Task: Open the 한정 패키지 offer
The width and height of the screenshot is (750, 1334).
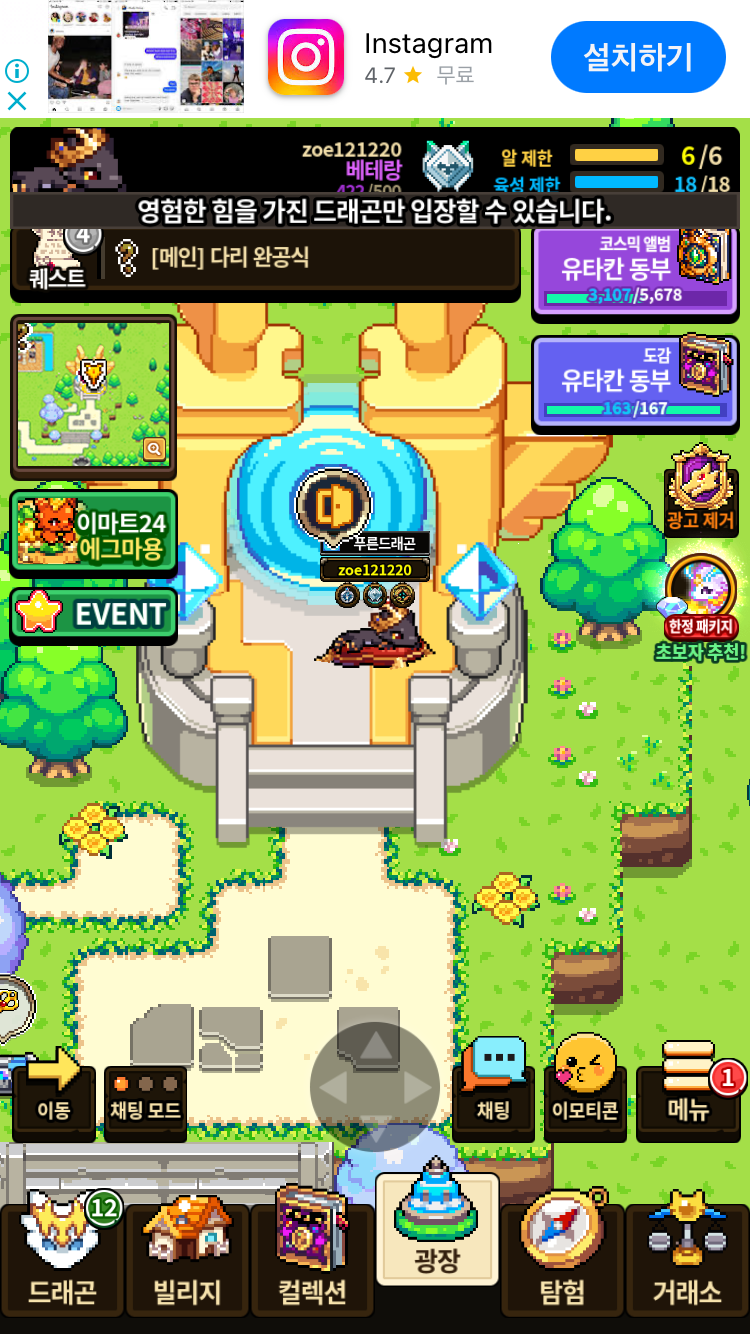Action: pos(701,600)
